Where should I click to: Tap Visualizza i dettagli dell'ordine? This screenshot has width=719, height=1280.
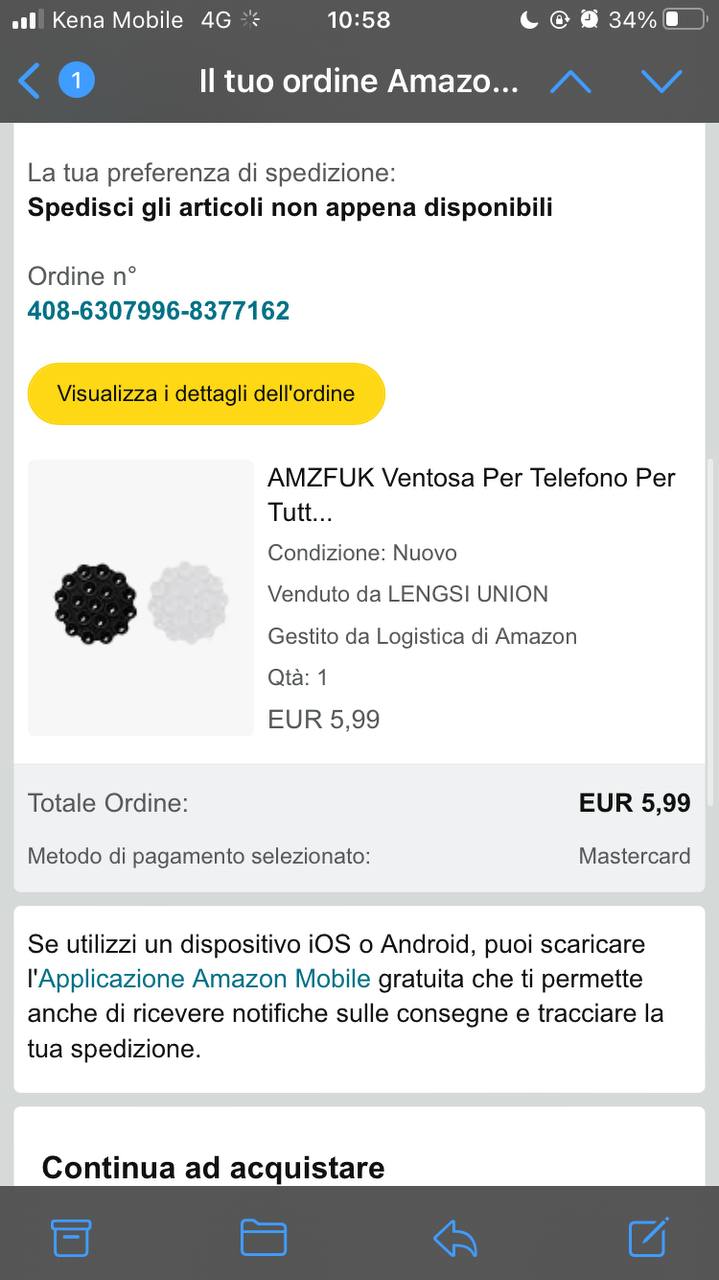click(x=206, y=393)
